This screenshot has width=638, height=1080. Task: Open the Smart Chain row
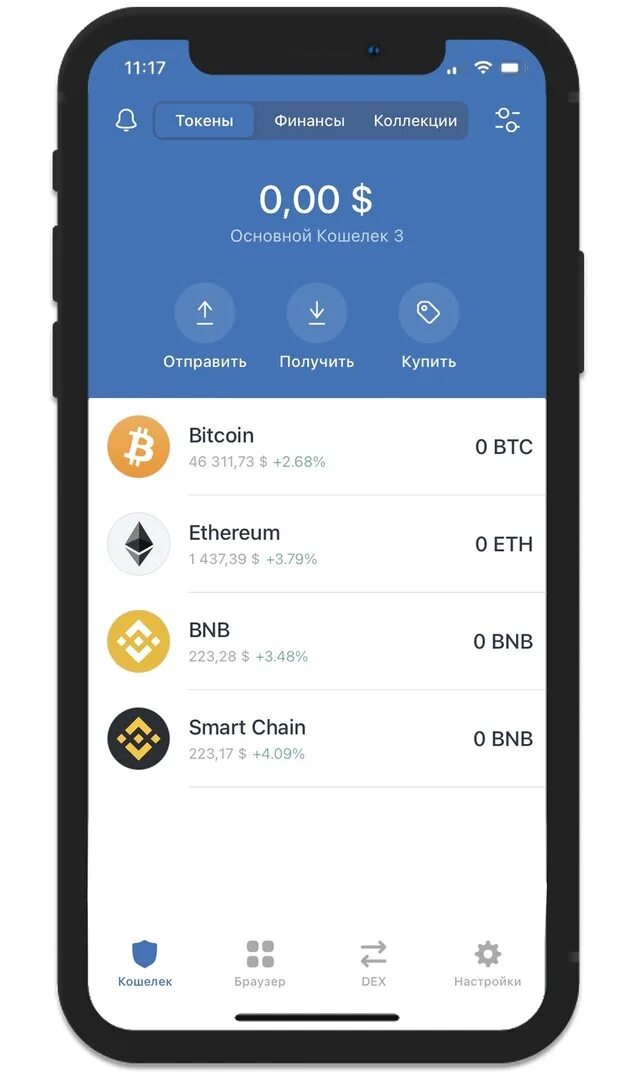pos(317,738)
